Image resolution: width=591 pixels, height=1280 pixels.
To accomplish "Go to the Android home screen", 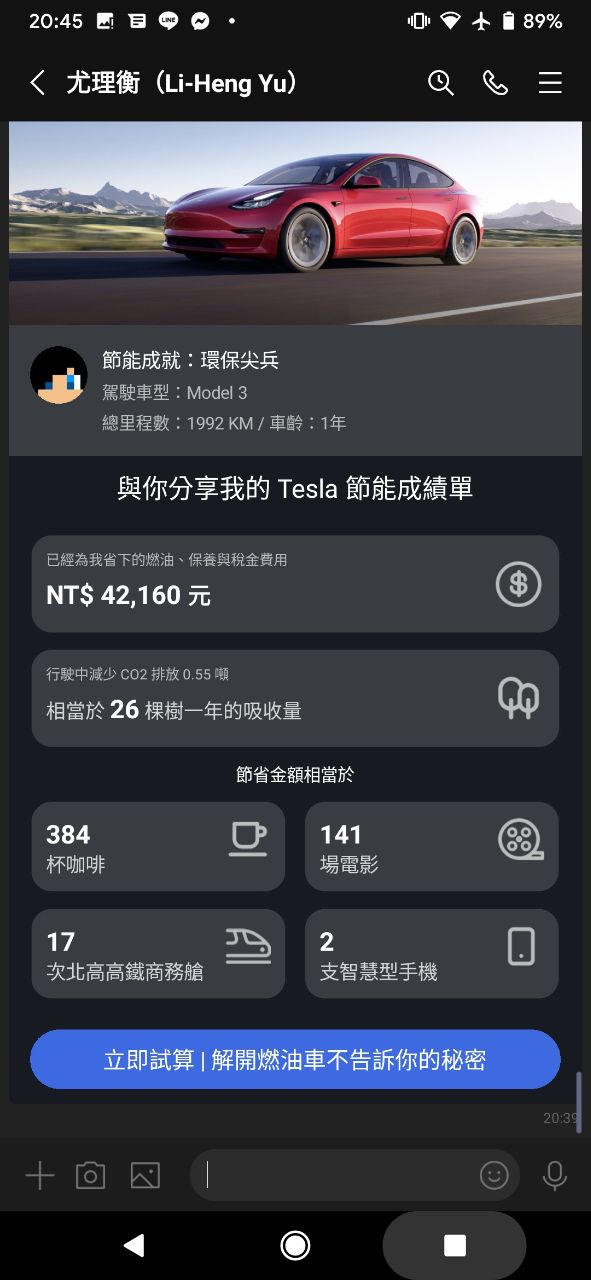I will [295, 1245].
